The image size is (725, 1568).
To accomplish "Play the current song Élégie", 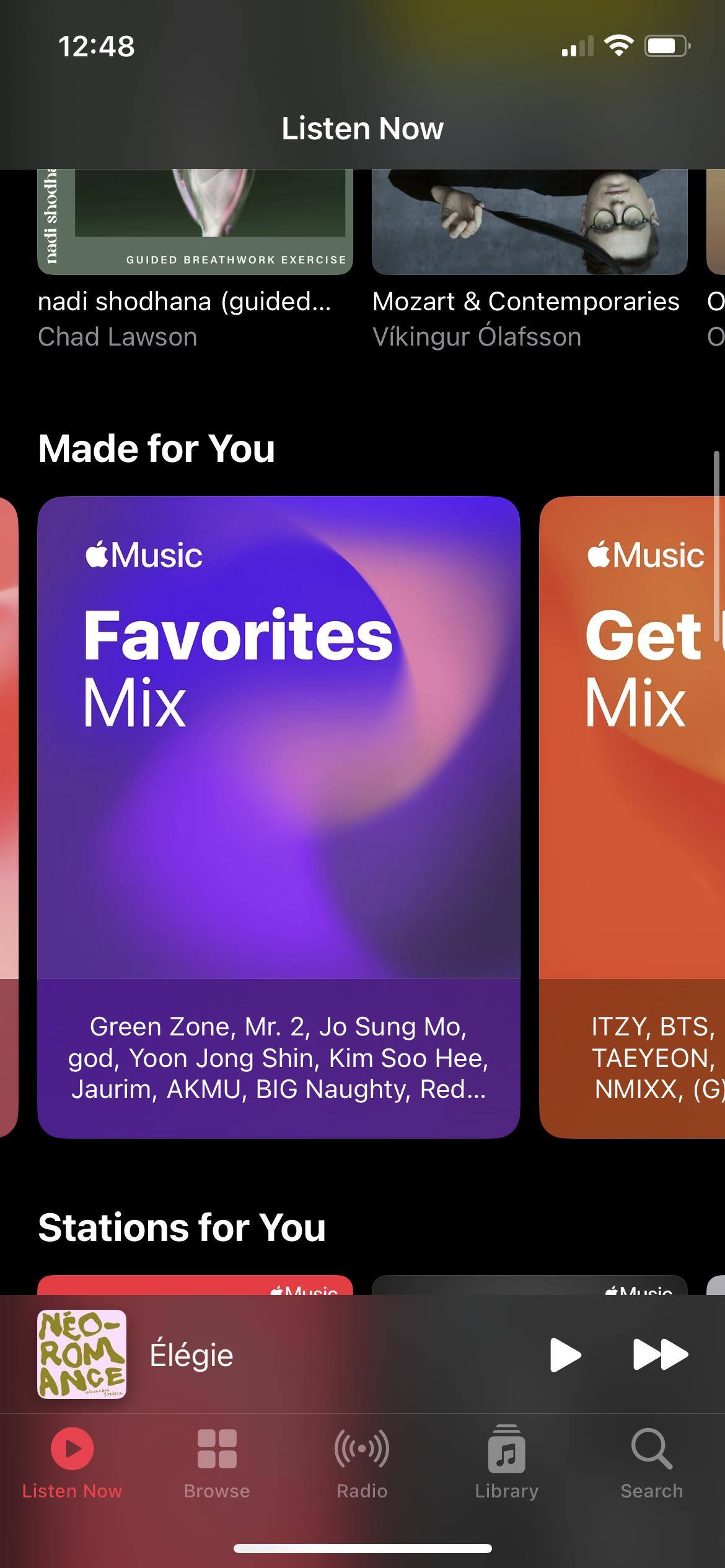I will [565, 1356].
